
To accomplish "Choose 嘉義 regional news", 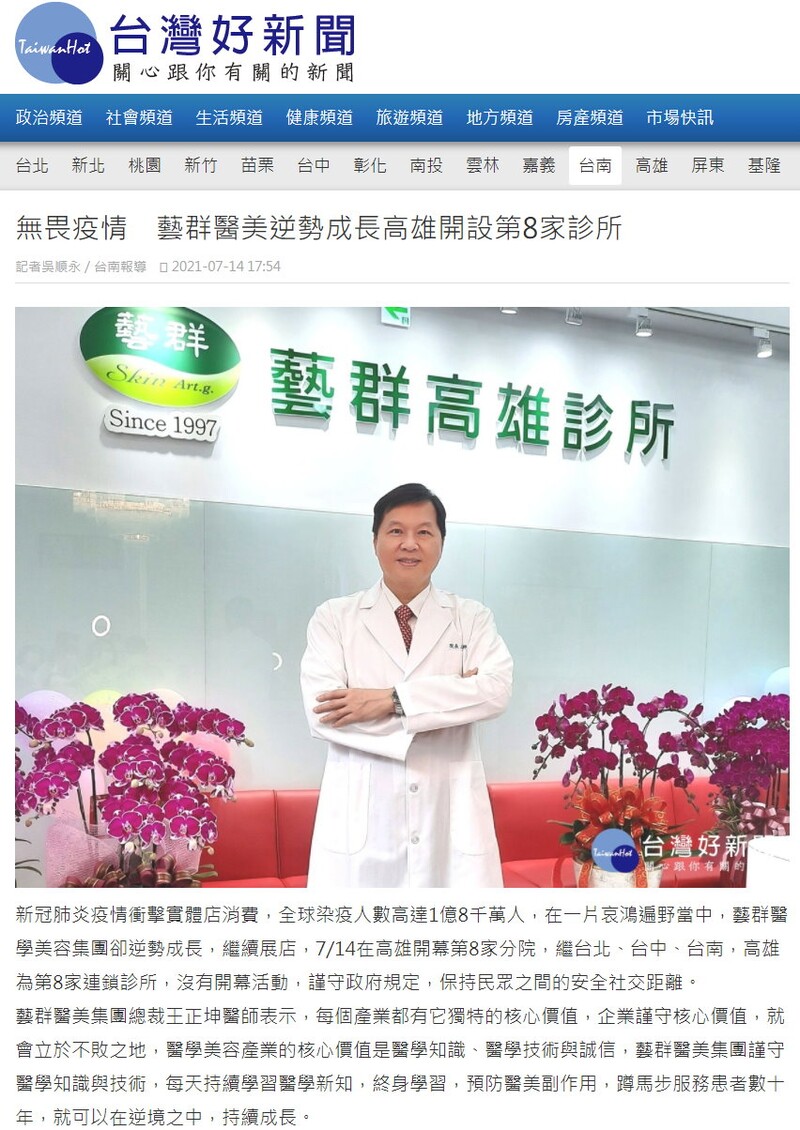I will point(539,166).
